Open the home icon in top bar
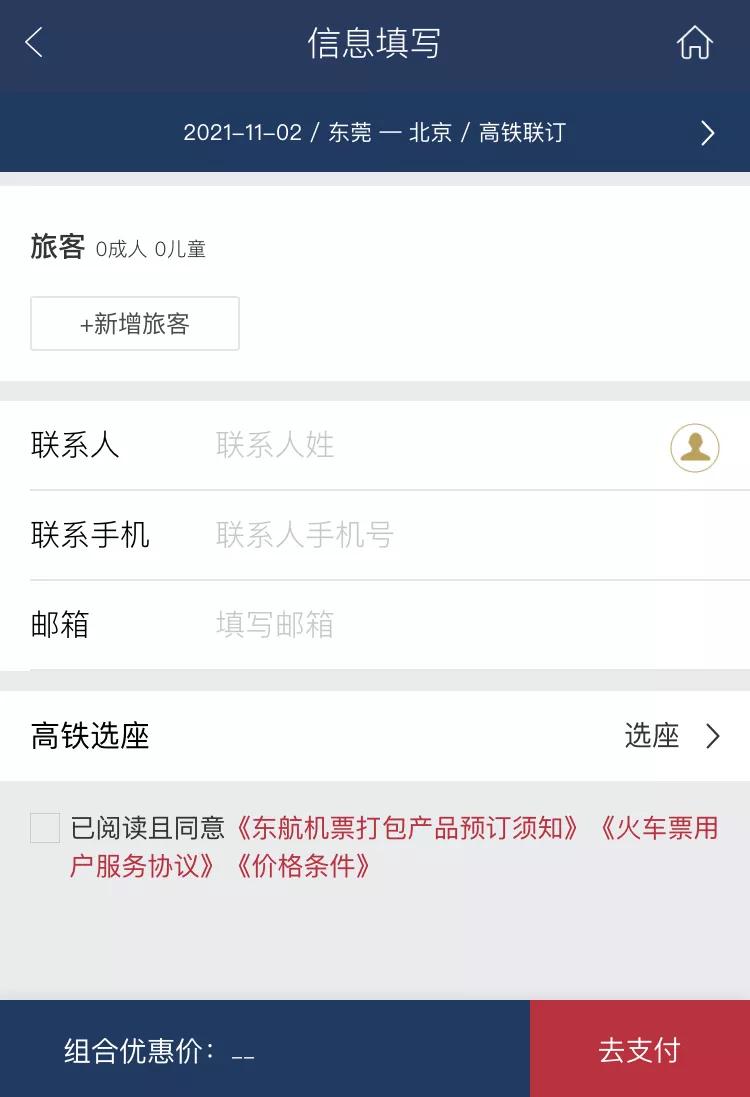The width and height of the screenshot is (750, 1097). pos(695,43)
